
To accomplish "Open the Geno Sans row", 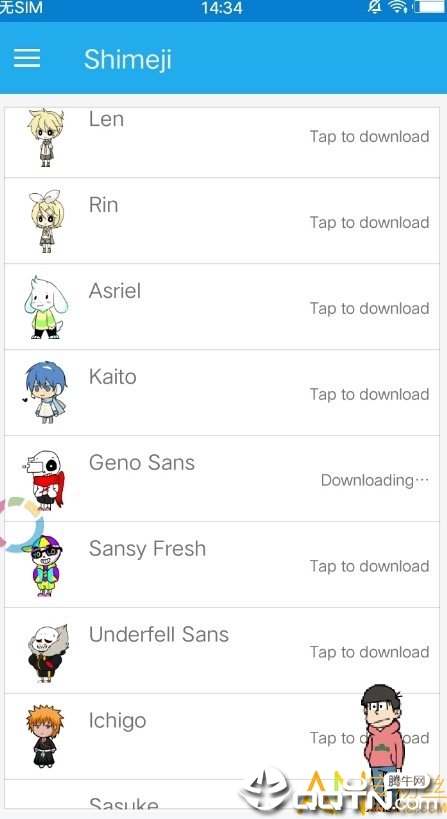I will [x=222, y=478].
